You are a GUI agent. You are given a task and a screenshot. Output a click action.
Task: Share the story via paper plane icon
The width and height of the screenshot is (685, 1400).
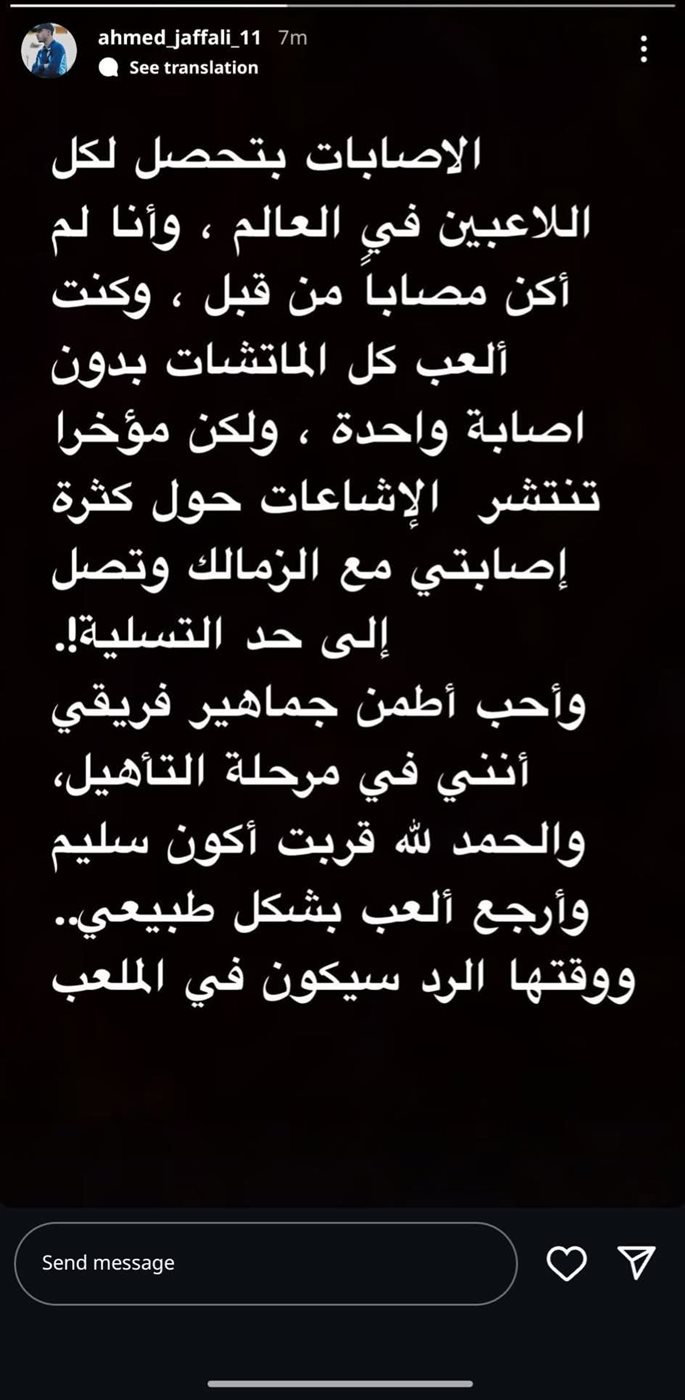pos(637,1262)
